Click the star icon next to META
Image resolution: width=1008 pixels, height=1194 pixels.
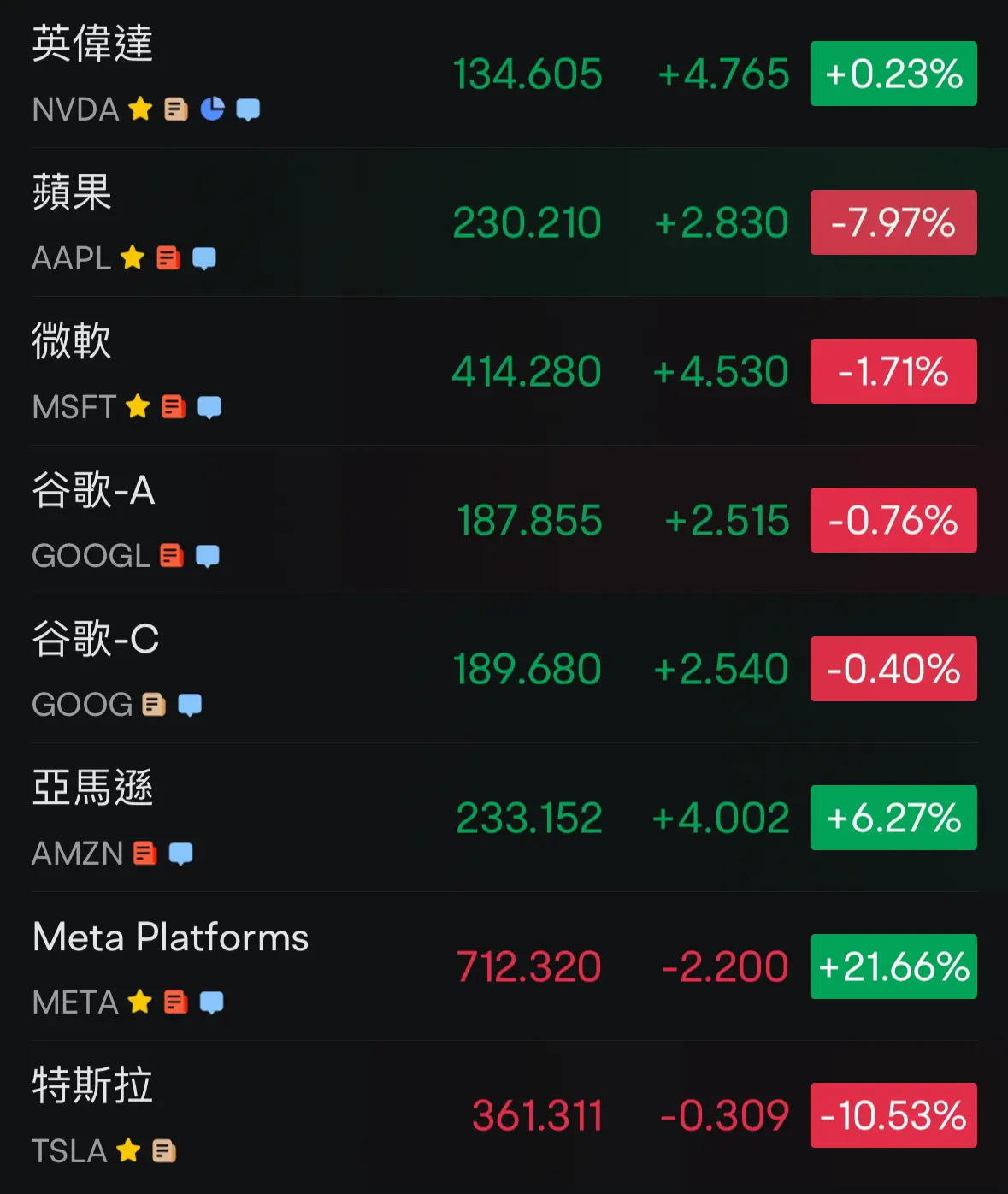pyautogui.click(x=139, y=1002)
